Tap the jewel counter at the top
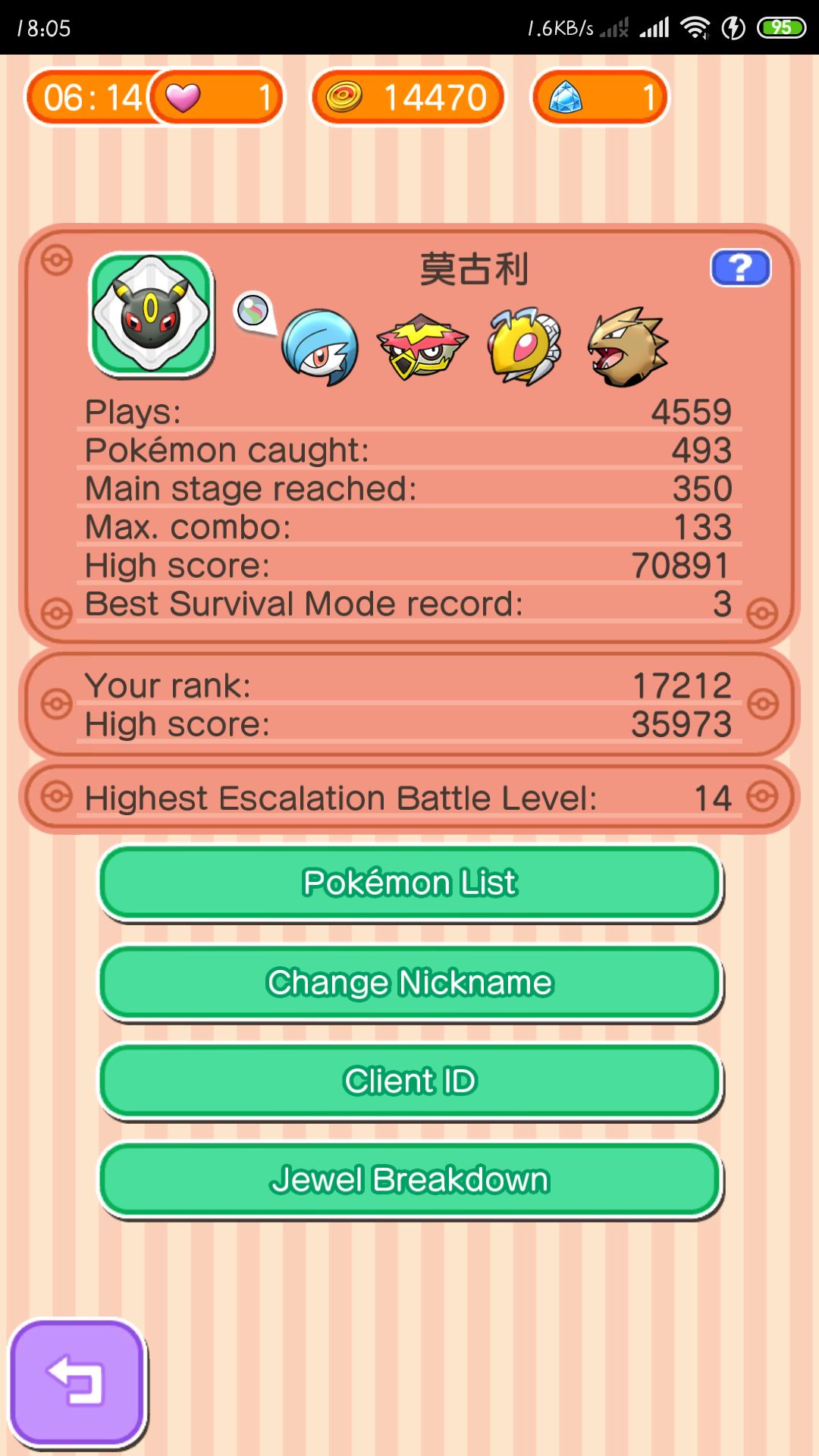819x1456 pixels. [x=599, y=97]
